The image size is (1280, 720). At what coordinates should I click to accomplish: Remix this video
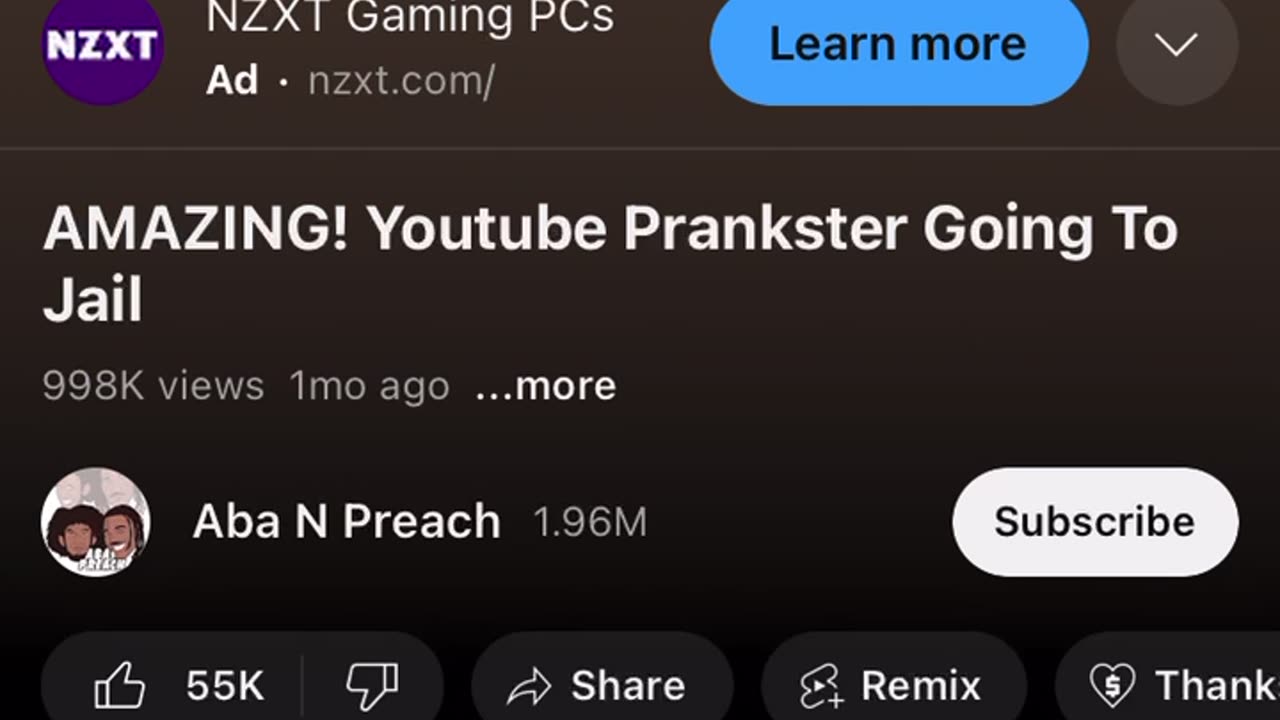pos(892,686)
